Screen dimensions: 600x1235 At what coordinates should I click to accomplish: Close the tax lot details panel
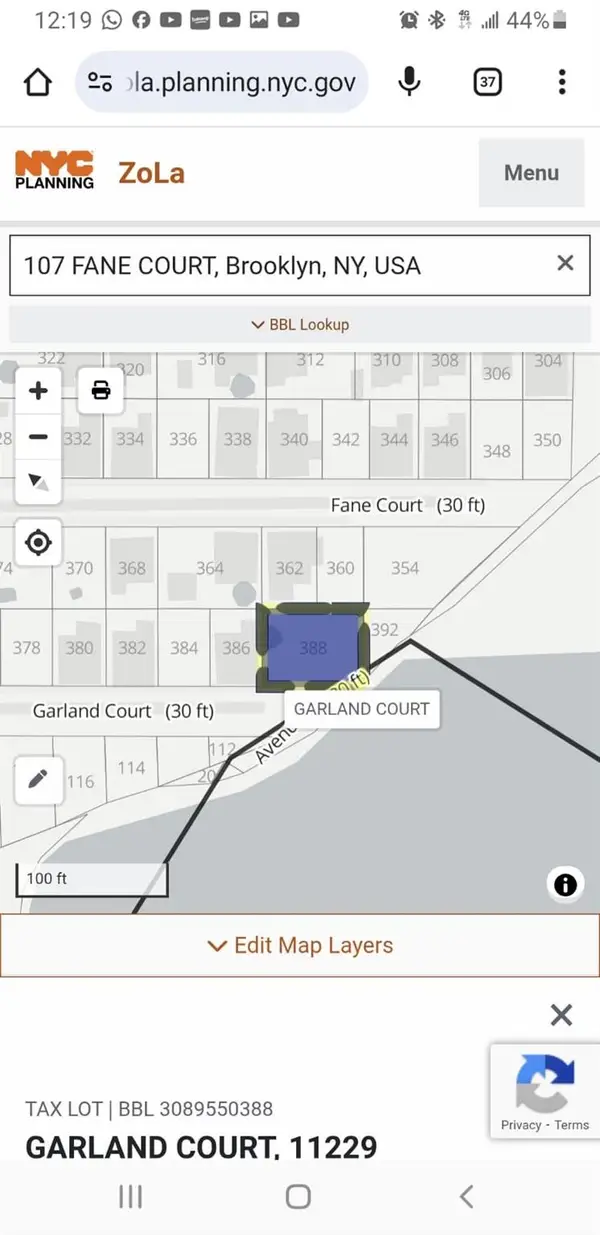pyautogui.click(x=562, y=1016)
